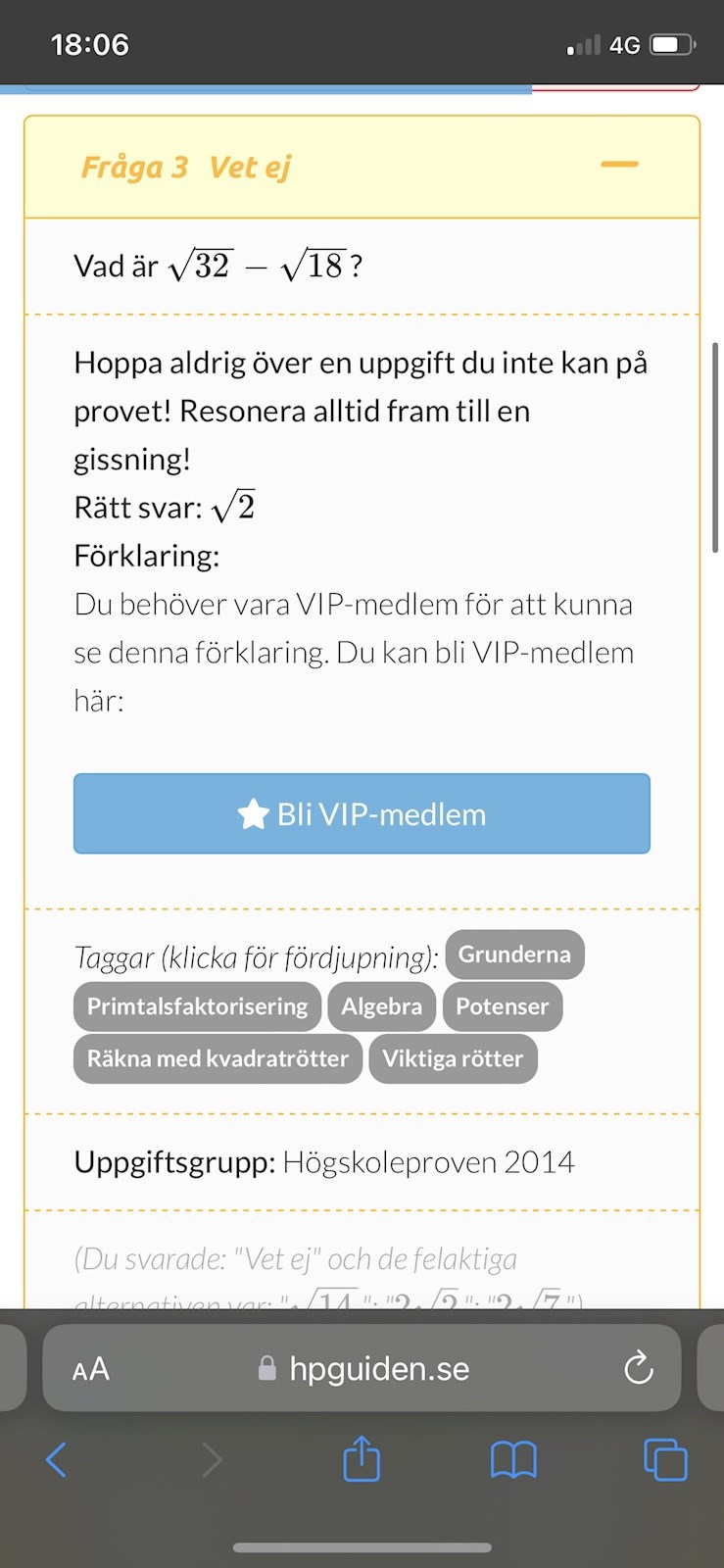View the Räkna med kvadratrötter tag
The width and height of the screenshot is (724, 1568).
tap(217, 1058)
